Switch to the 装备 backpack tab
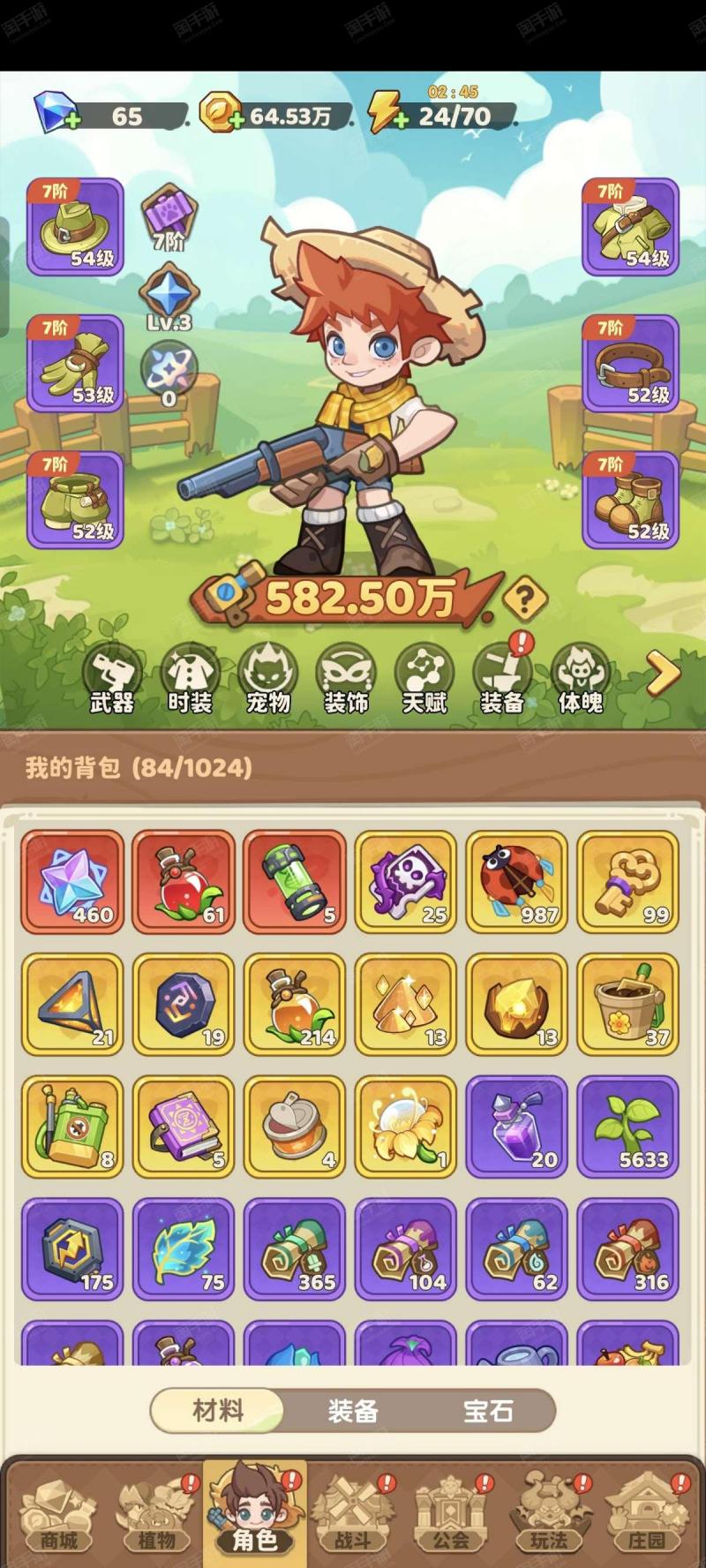The height and width of the screenshot is (1568, 706). coord(353,1411)
